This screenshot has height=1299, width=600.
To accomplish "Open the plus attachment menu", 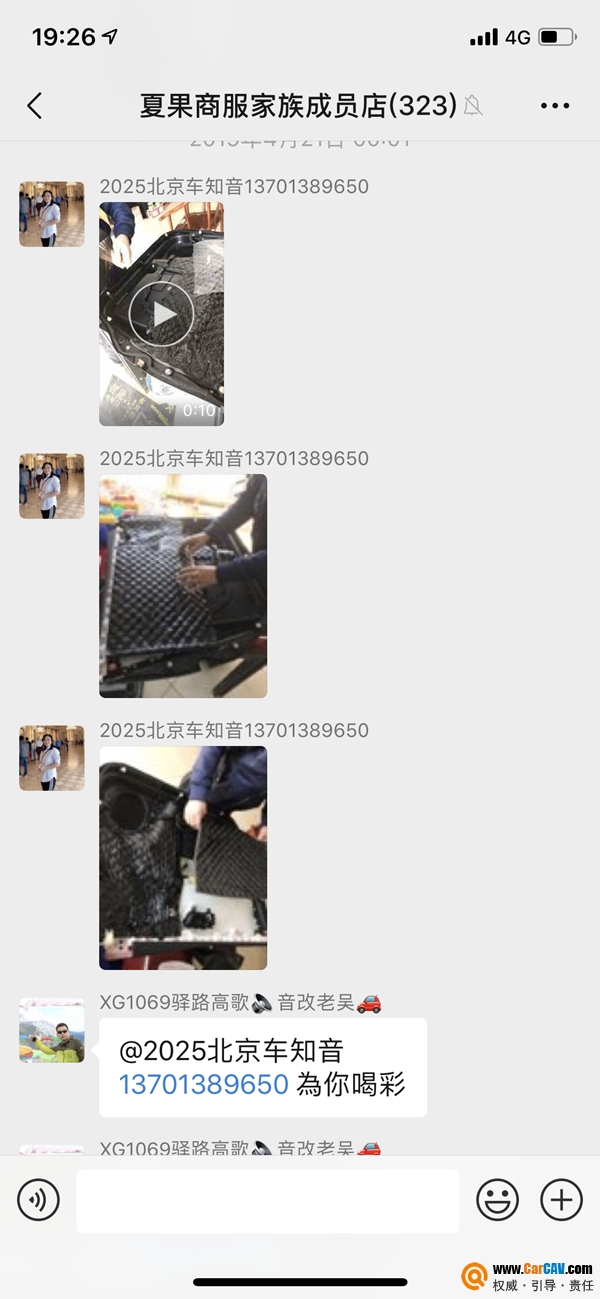I will 561,1199.
